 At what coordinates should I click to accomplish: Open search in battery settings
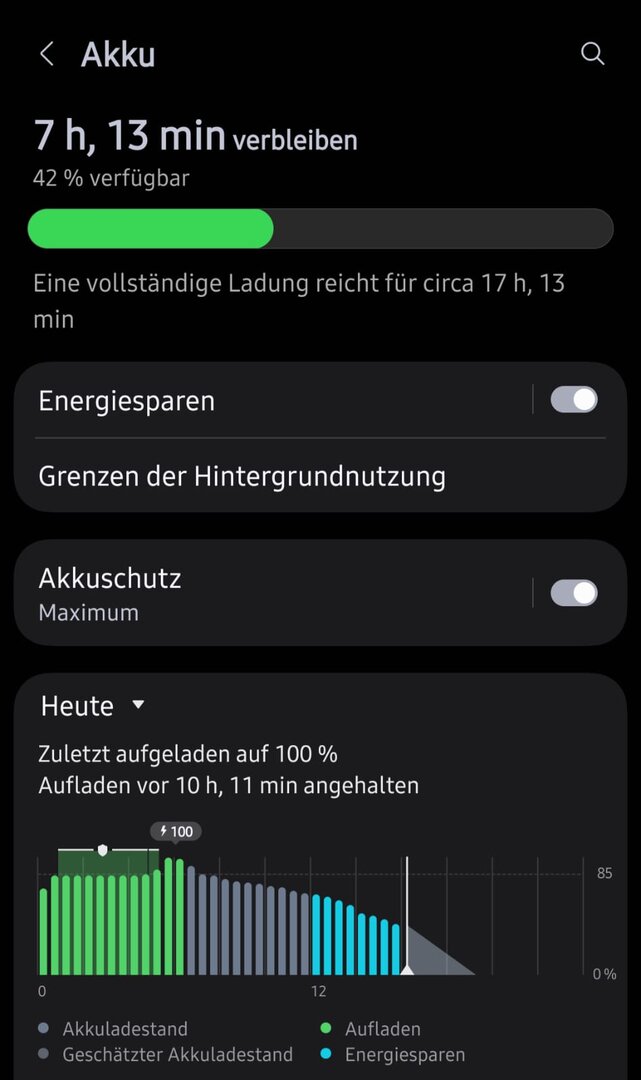pos(593,54)
